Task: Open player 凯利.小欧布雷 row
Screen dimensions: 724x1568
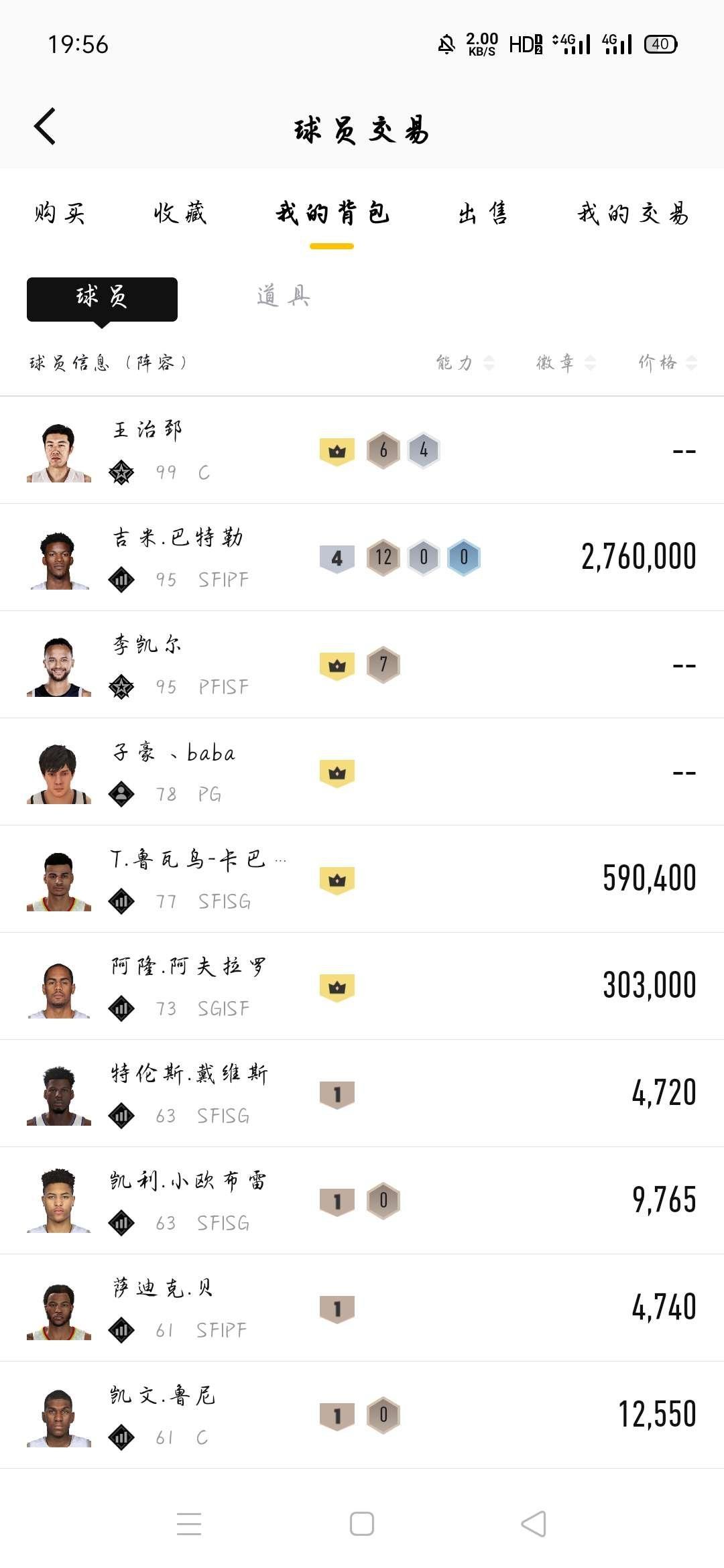Action: pyautogui.click(x=362, y=1201)
